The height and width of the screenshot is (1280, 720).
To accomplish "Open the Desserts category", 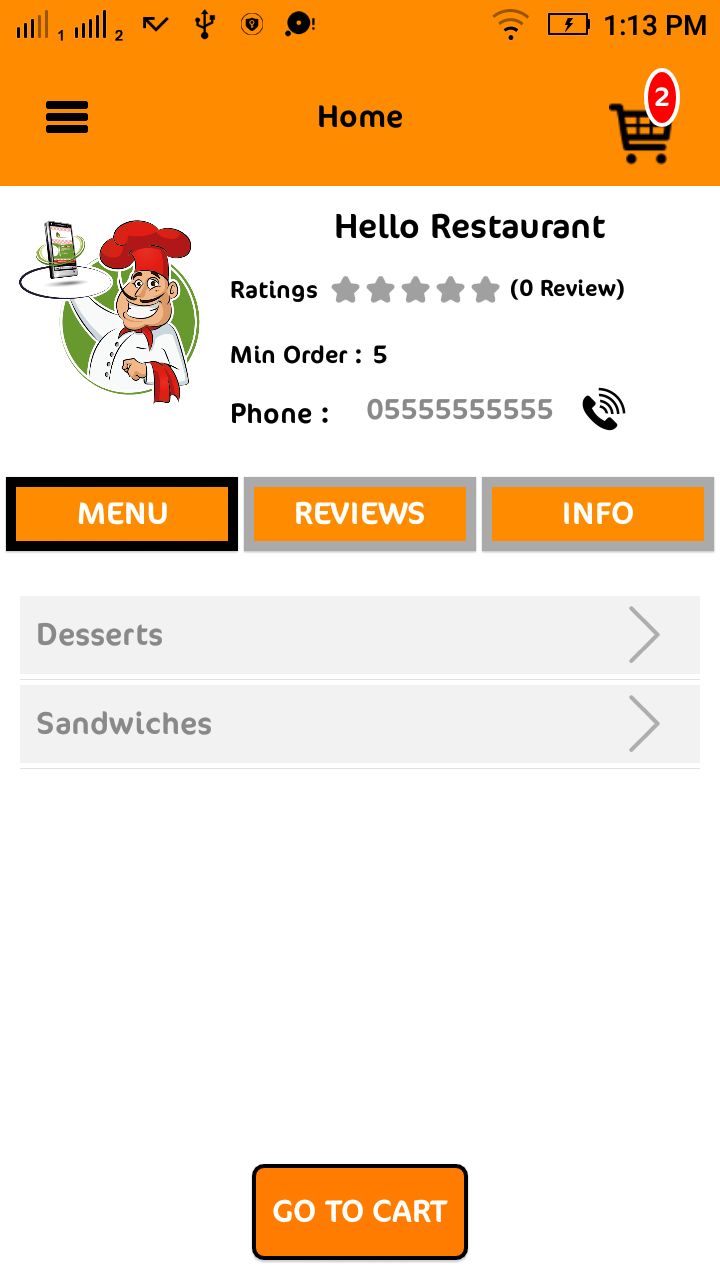I will pyautogui.click(x=360, y=635).
